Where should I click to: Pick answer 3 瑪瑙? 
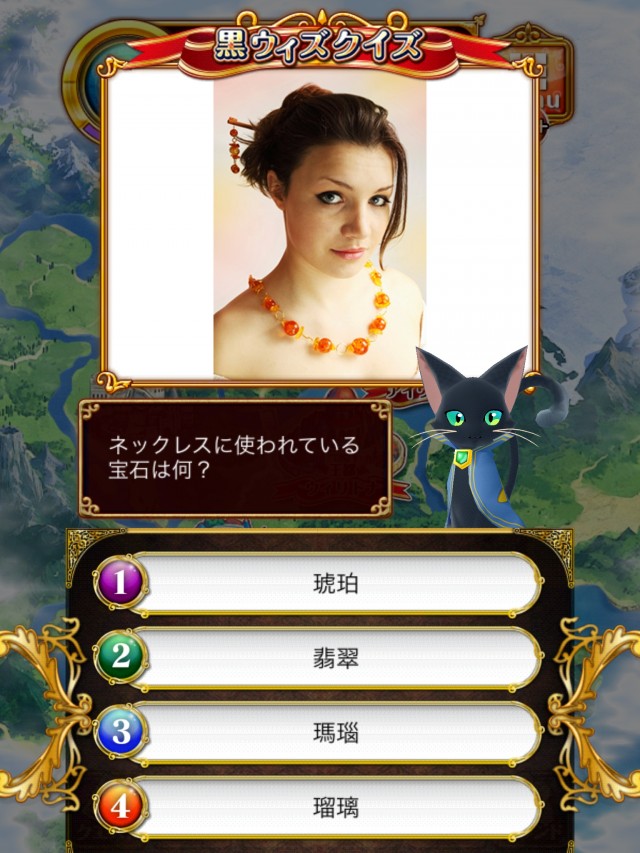(335, 732)
